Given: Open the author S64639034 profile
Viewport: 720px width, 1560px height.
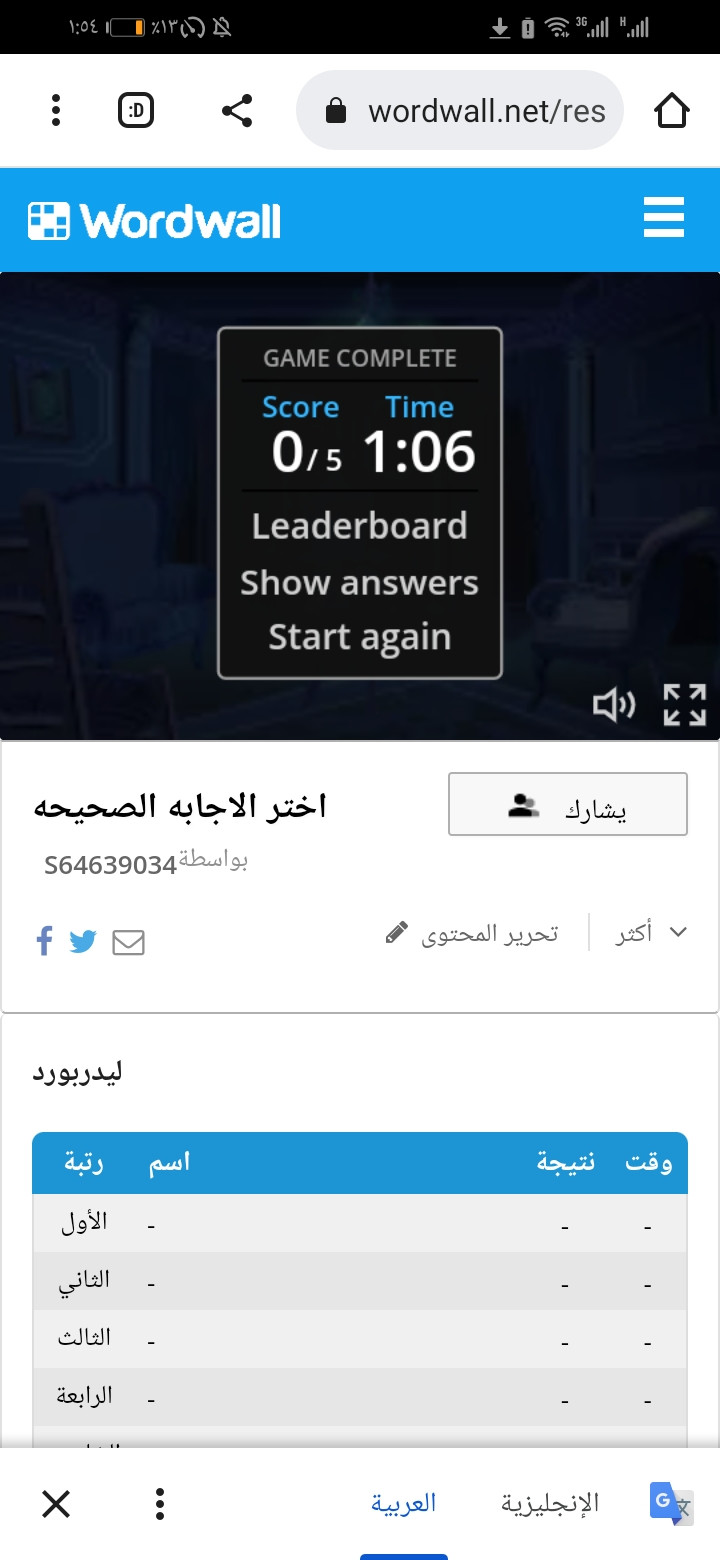Looking at the screenshot, I should (x=110, y=865).
